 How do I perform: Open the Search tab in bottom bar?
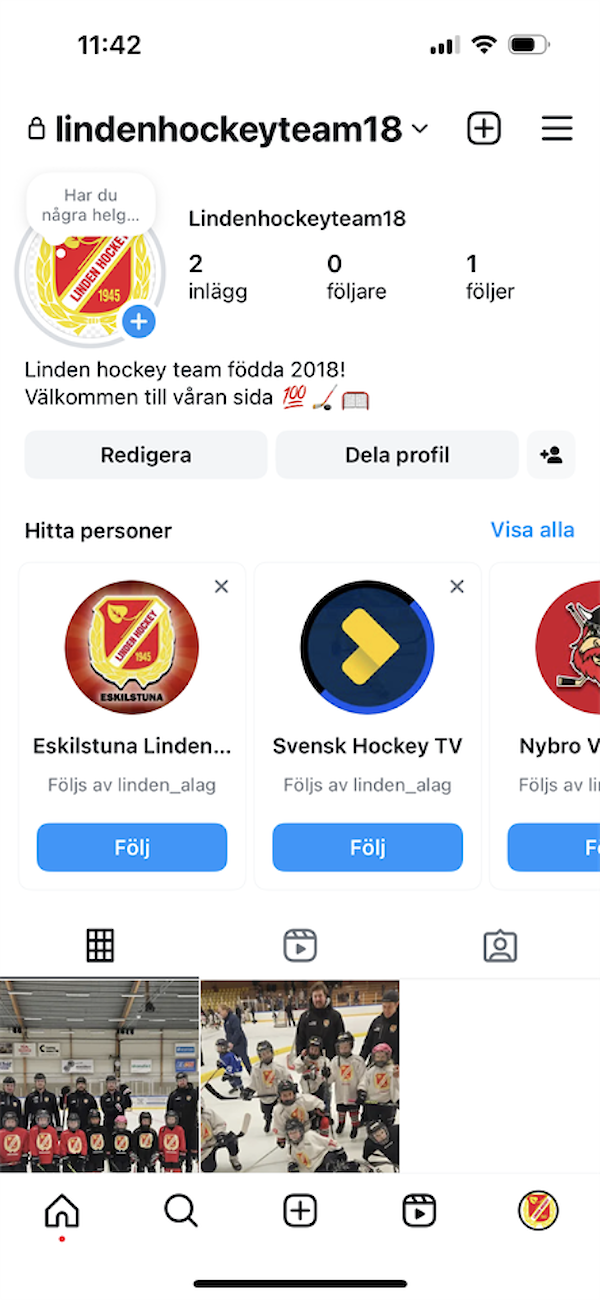181,1211
